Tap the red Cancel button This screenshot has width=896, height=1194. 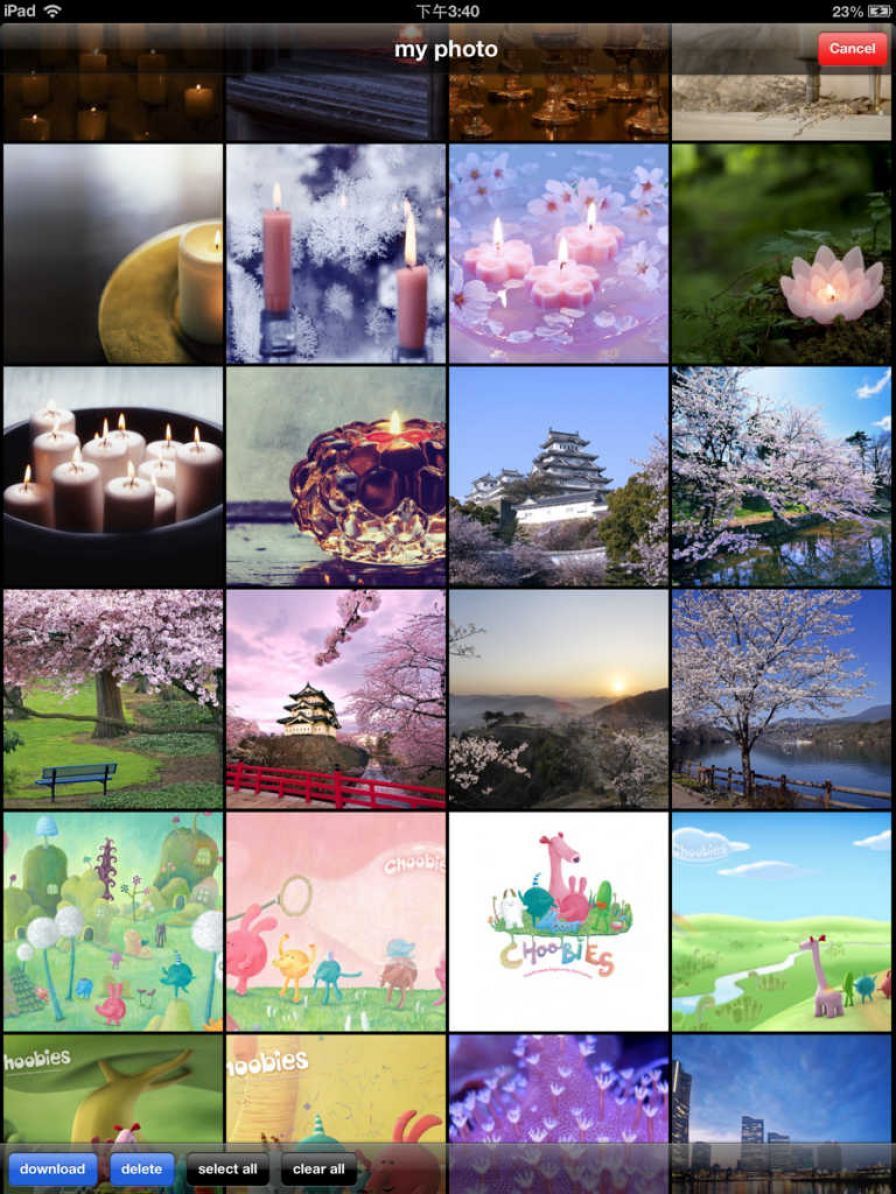point(851,49)
